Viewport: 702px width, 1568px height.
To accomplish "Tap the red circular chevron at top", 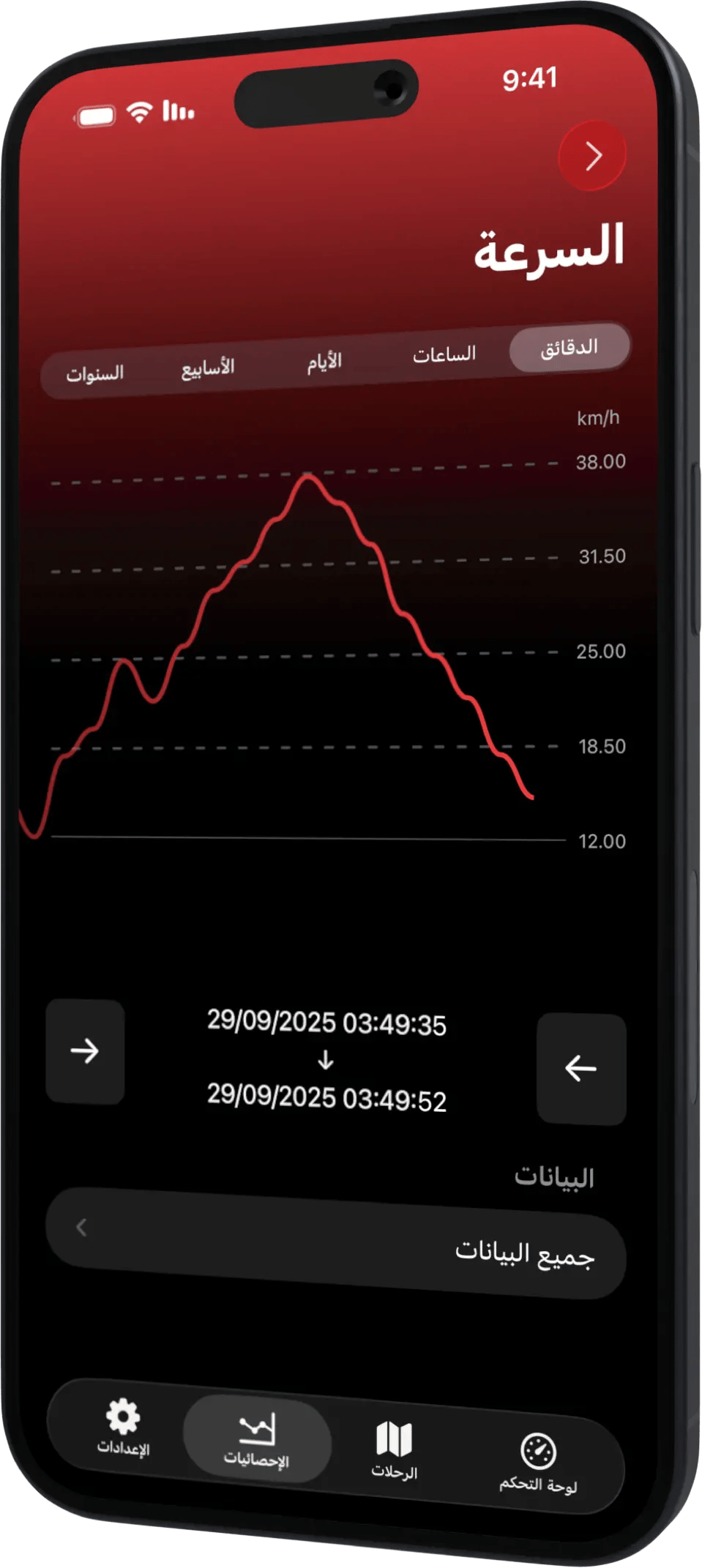I will click(x=593, y=156).
